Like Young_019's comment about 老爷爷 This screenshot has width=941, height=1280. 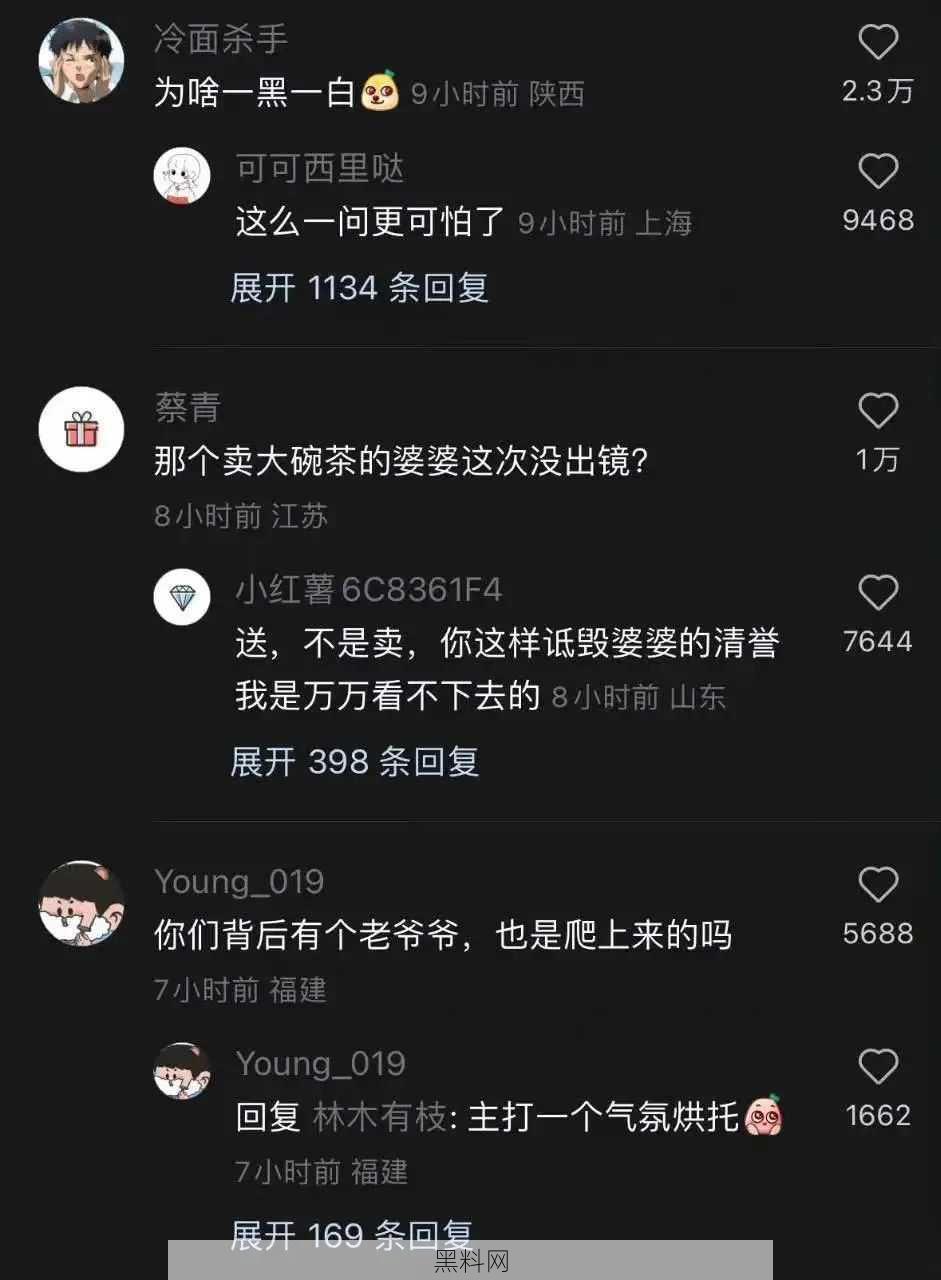point(877,885)
